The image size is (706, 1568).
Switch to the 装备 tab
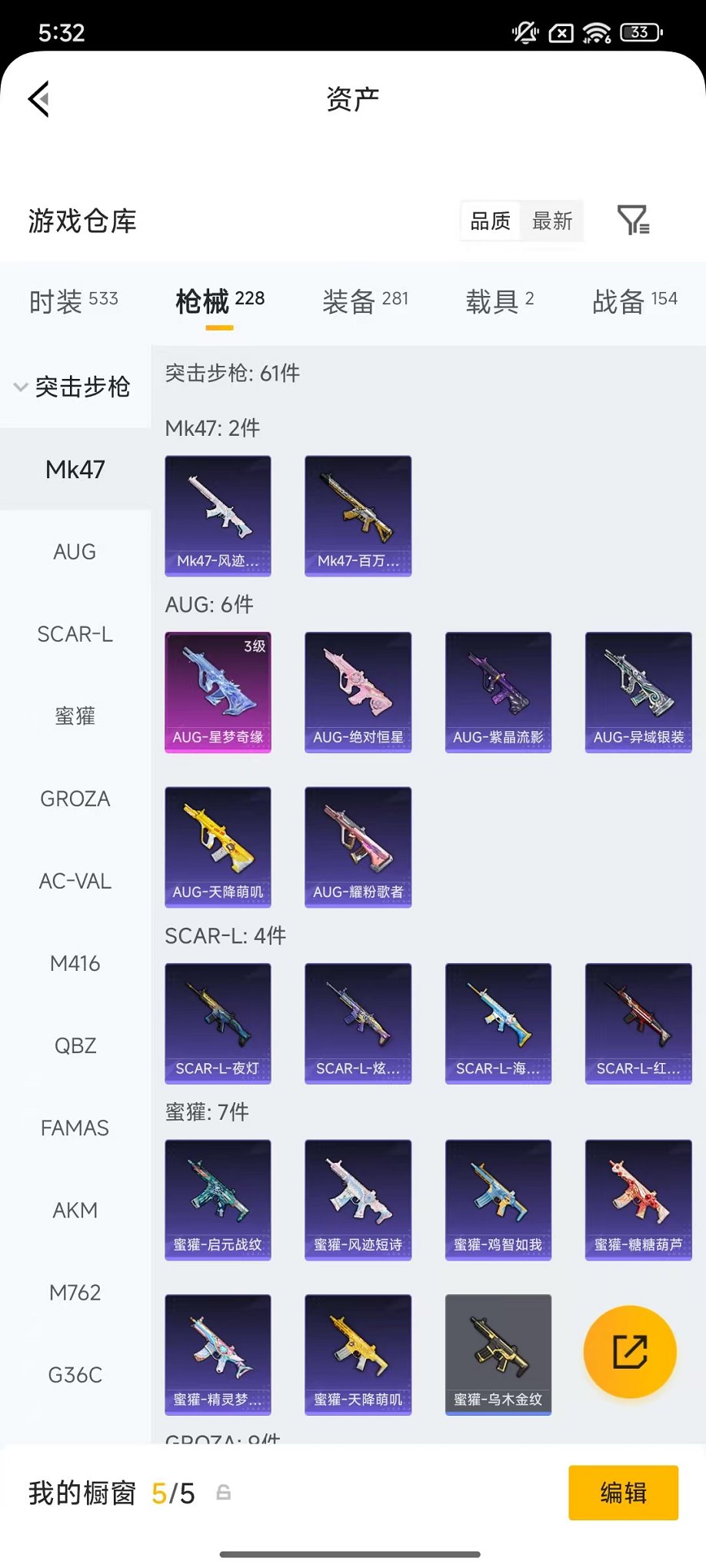(x=365, y=301)
